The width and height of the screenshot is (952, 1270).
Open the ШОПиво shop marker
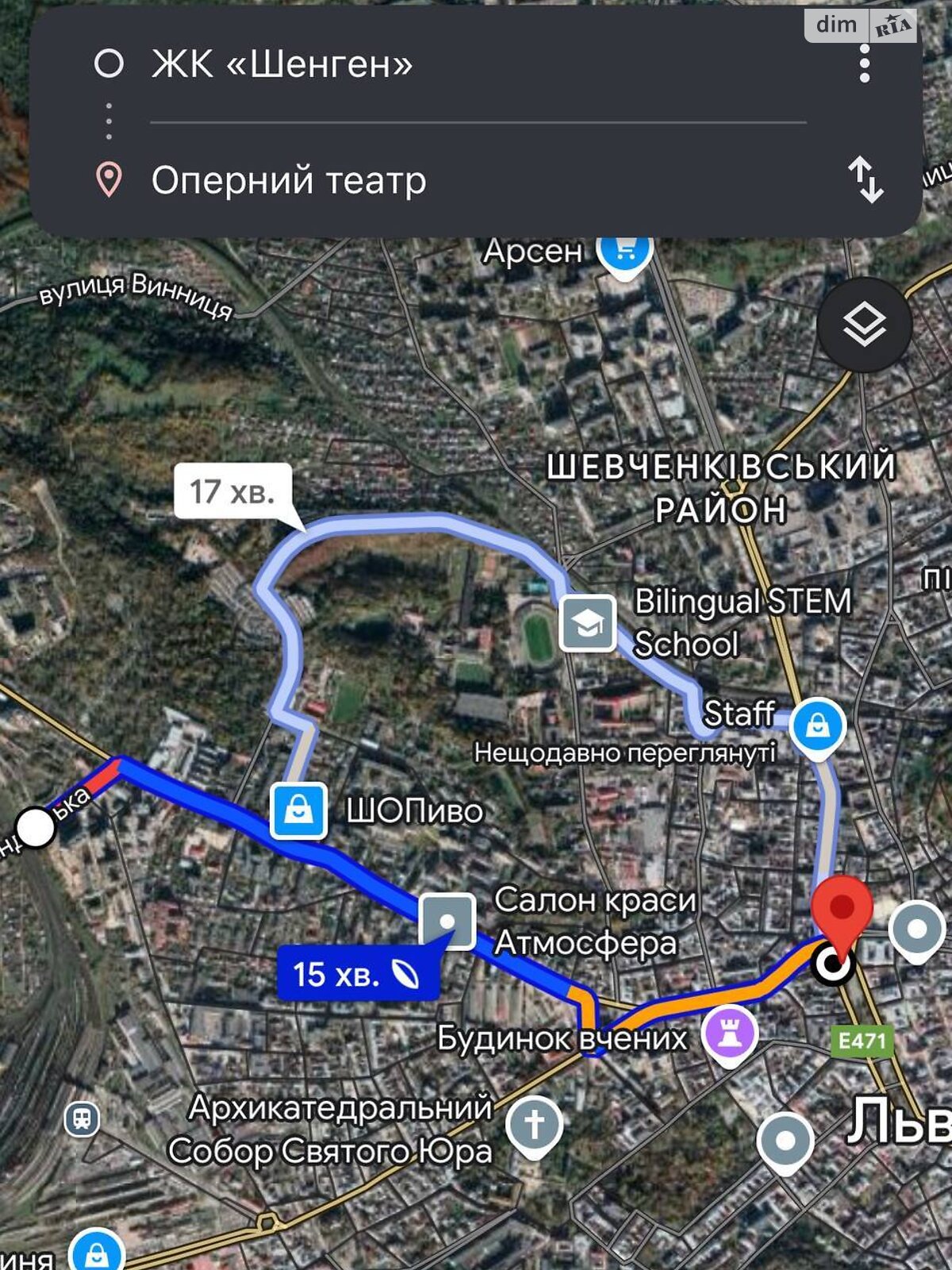coord(298,810)
